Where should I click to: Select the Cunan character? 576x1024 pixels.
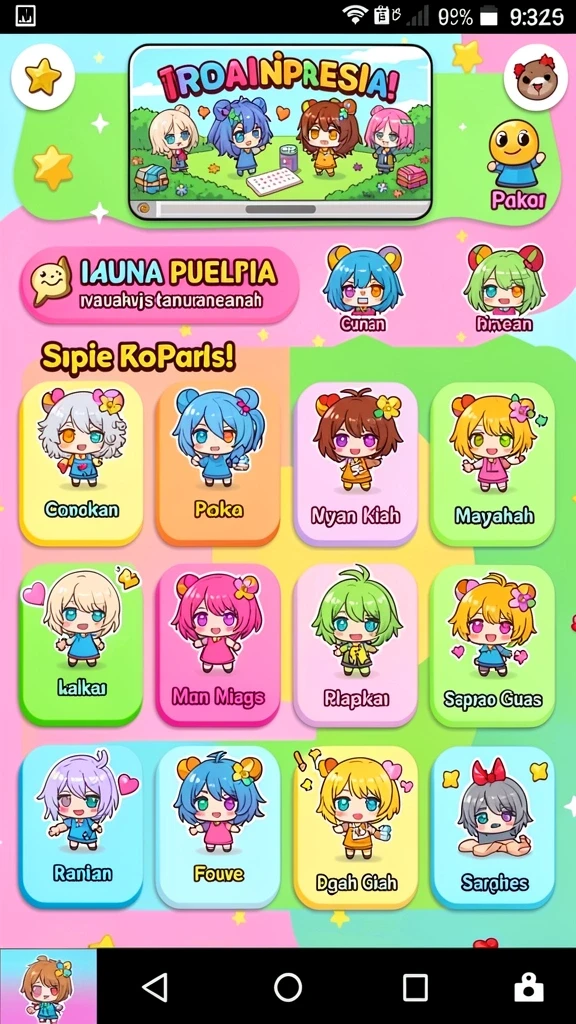(362, 287)
